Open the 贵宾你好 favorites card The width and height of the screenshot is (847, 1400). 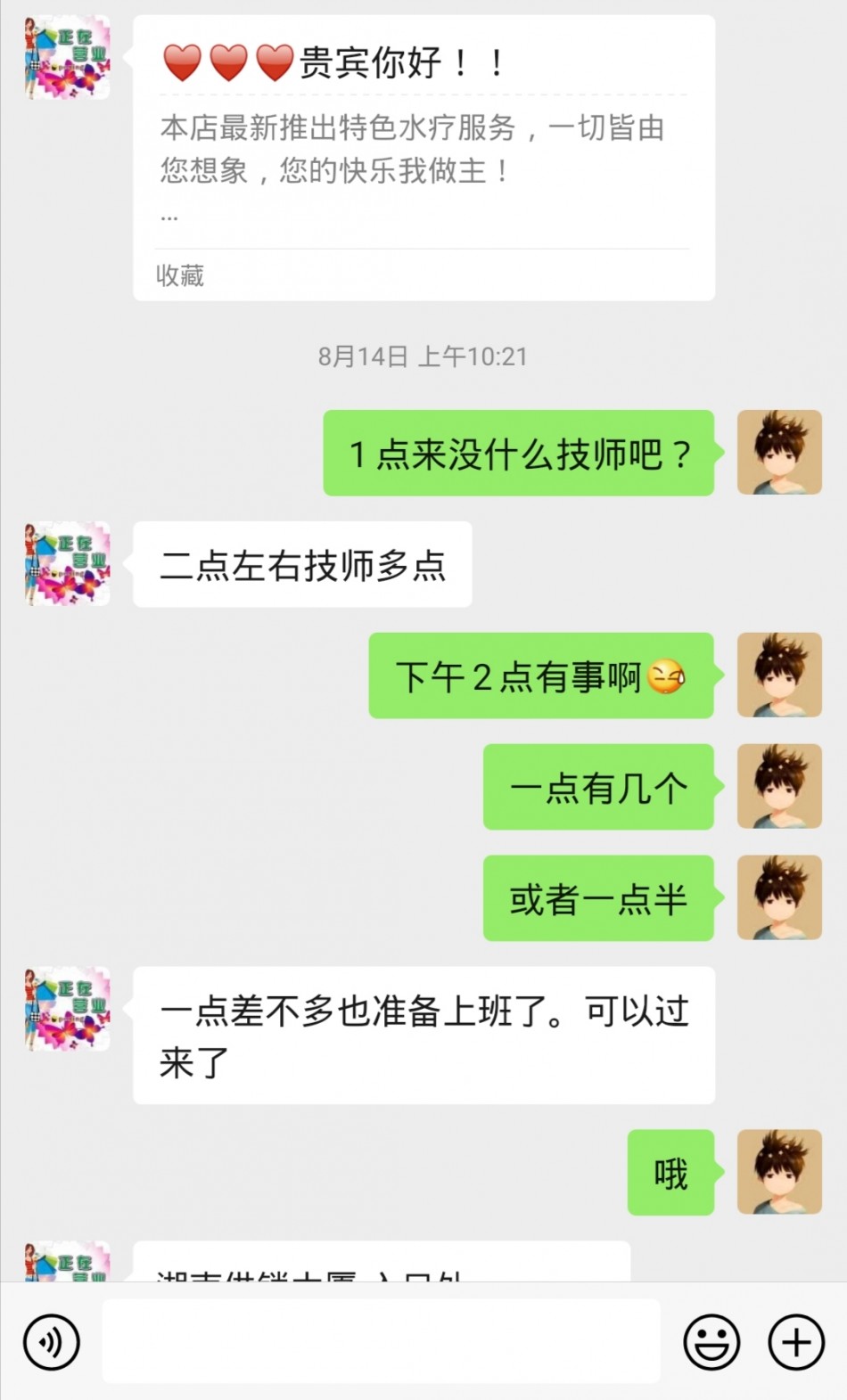(x=423, y=158)
